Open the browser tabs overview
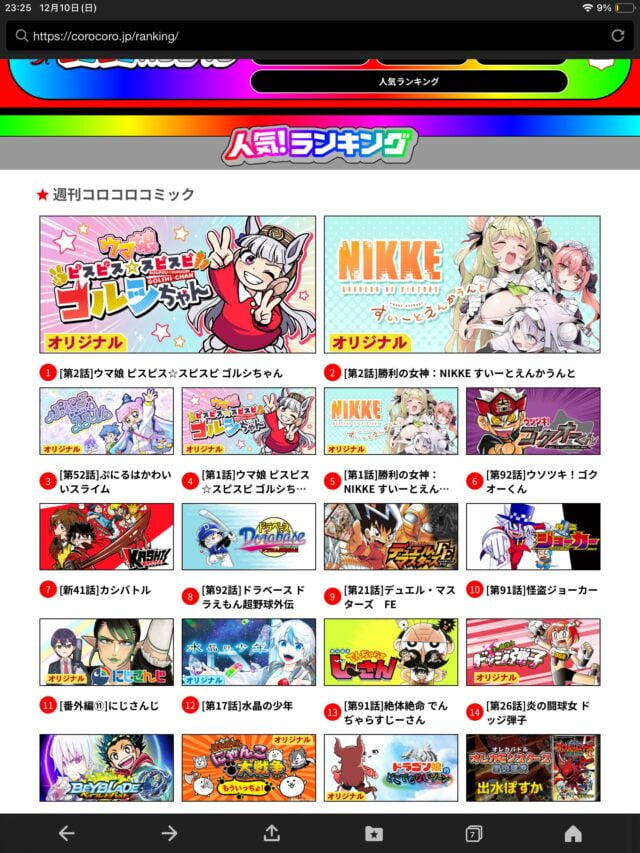 473,833
